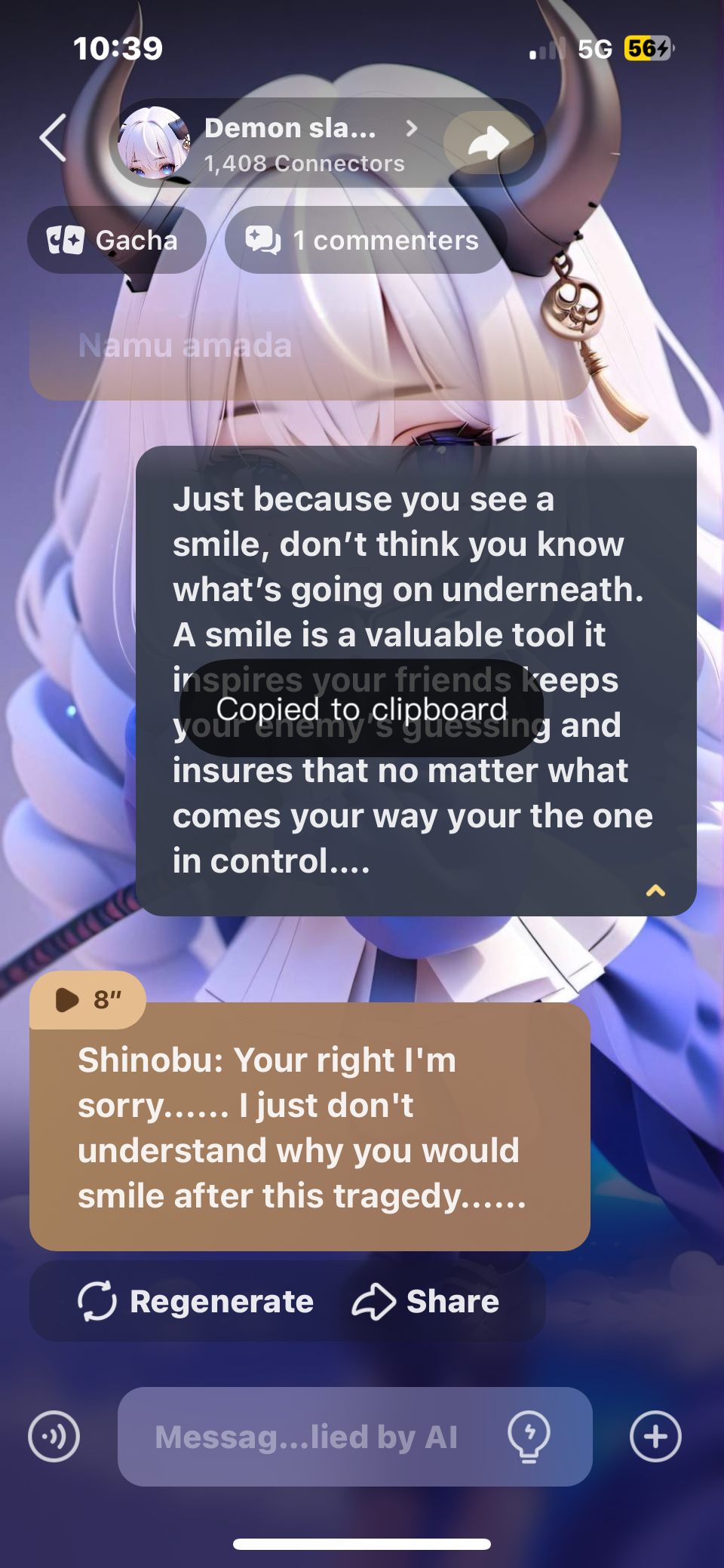
Task: Tap the share arrow in the header
Action: tap(488, 143)
